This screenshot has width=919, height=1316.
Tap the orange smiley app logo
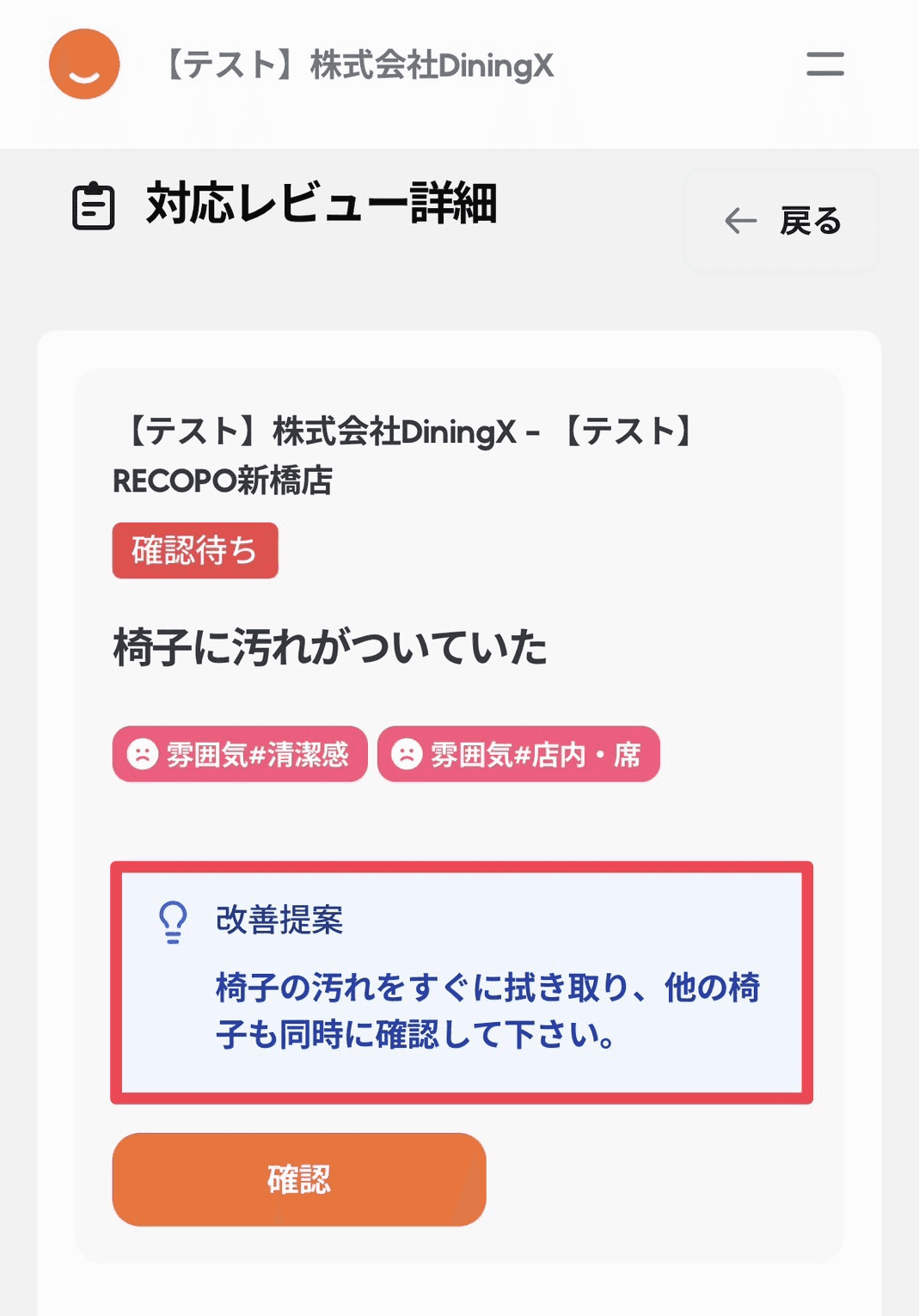pos(84,64)
